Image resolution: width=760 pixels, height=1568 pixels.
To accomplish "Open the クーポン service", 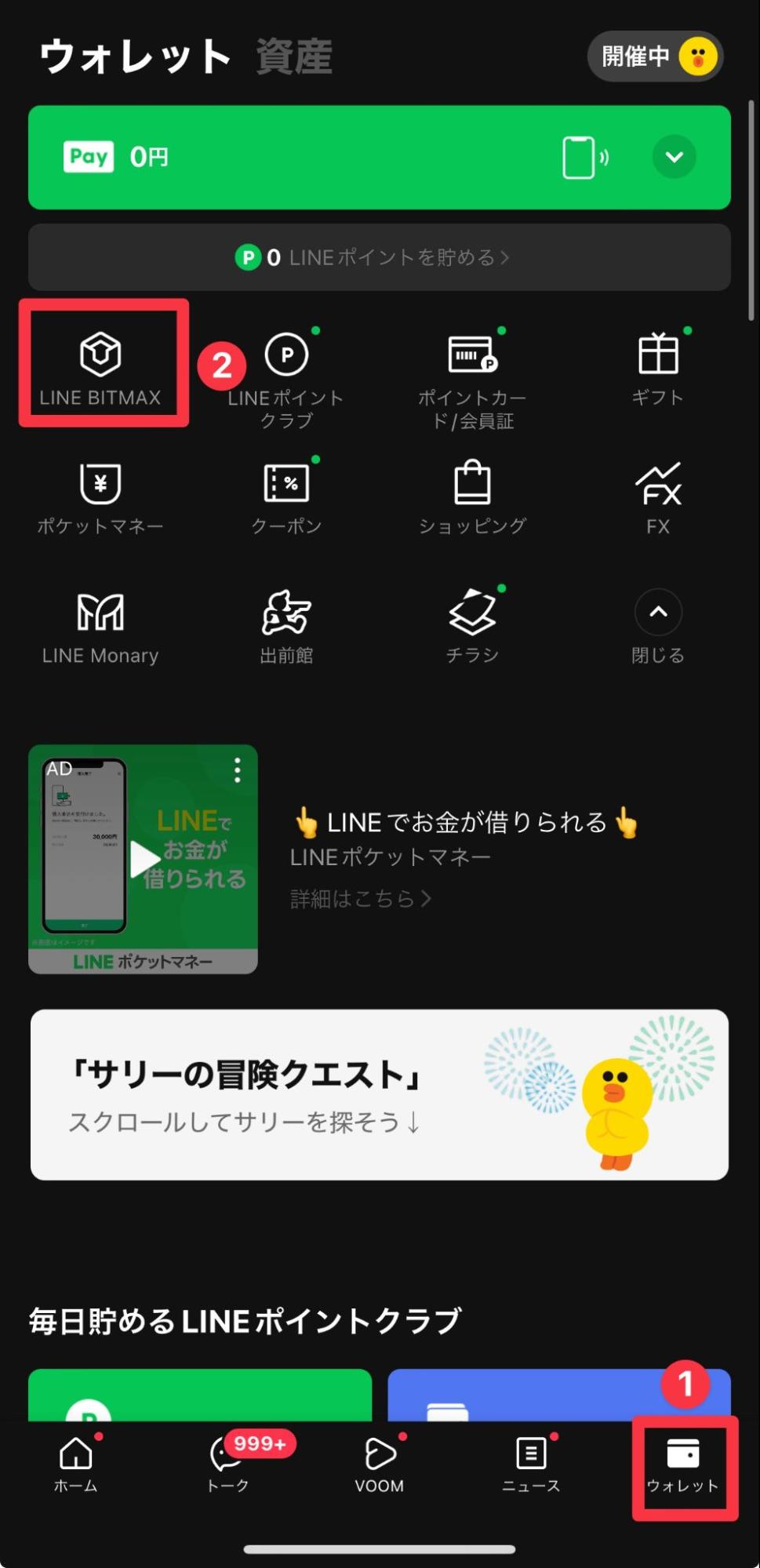I will [286, 496].
